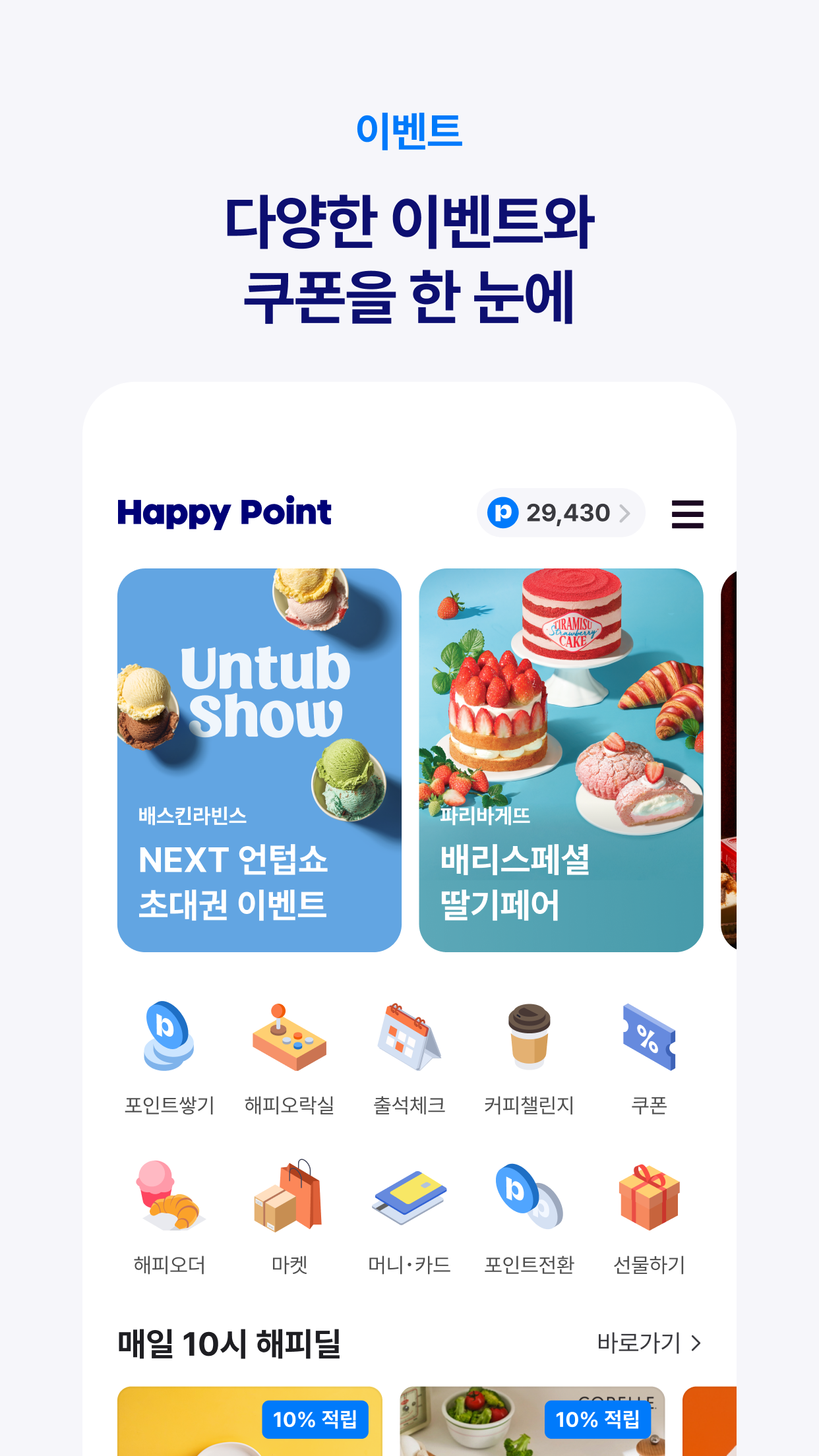Select the first 10% 적립 deal badge
The image size is (819, 1456).
[315, 1418]
